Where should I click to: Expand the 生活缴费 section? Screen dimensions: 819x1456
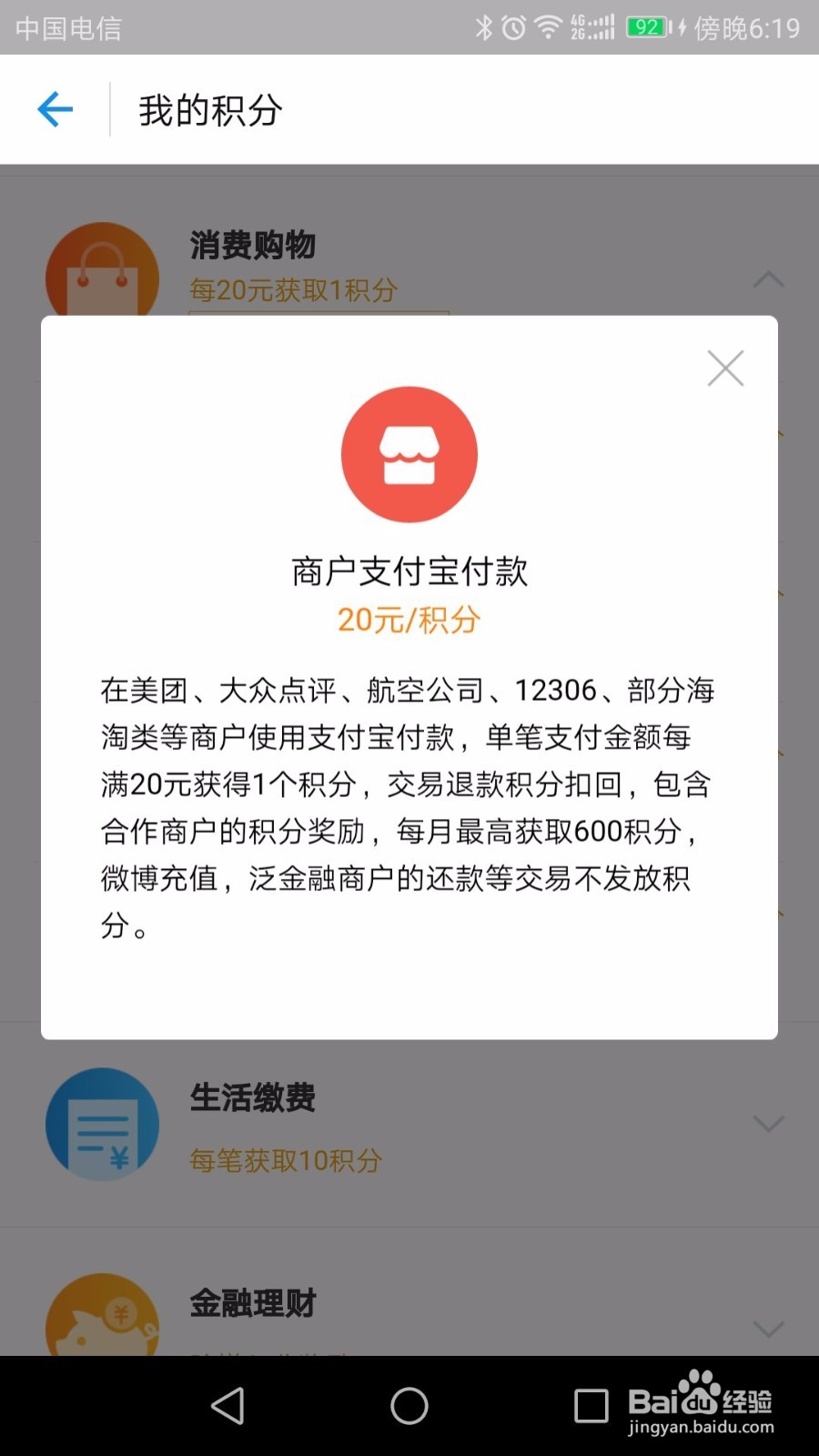[769, 1124]
